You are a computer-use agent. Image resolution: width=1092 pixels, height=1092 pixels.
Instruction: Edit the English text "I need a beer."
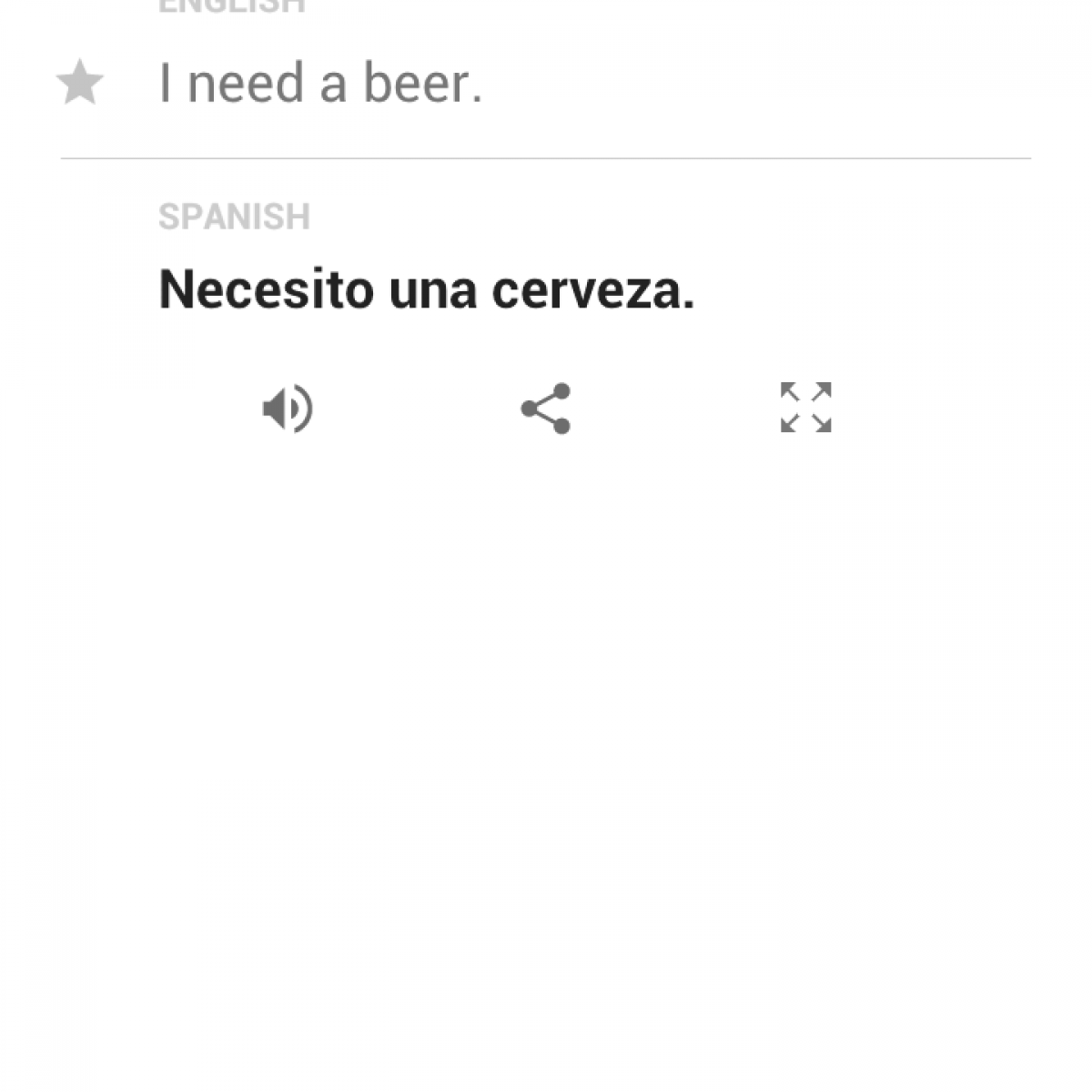pyautogui.click(x=320, y=84)
